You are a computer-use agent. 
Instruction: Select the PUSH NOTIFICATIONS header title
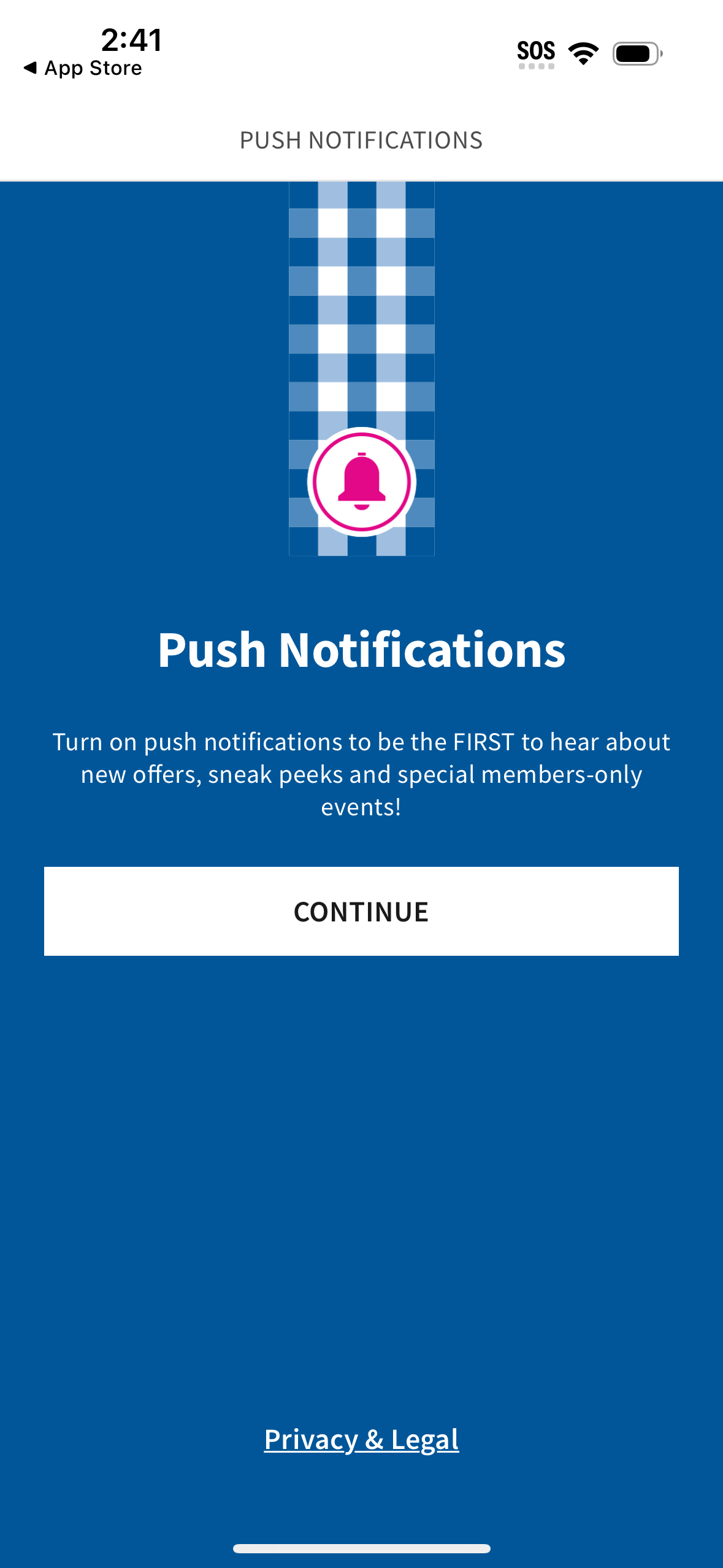pyautogui.click(x=361, y=140)
